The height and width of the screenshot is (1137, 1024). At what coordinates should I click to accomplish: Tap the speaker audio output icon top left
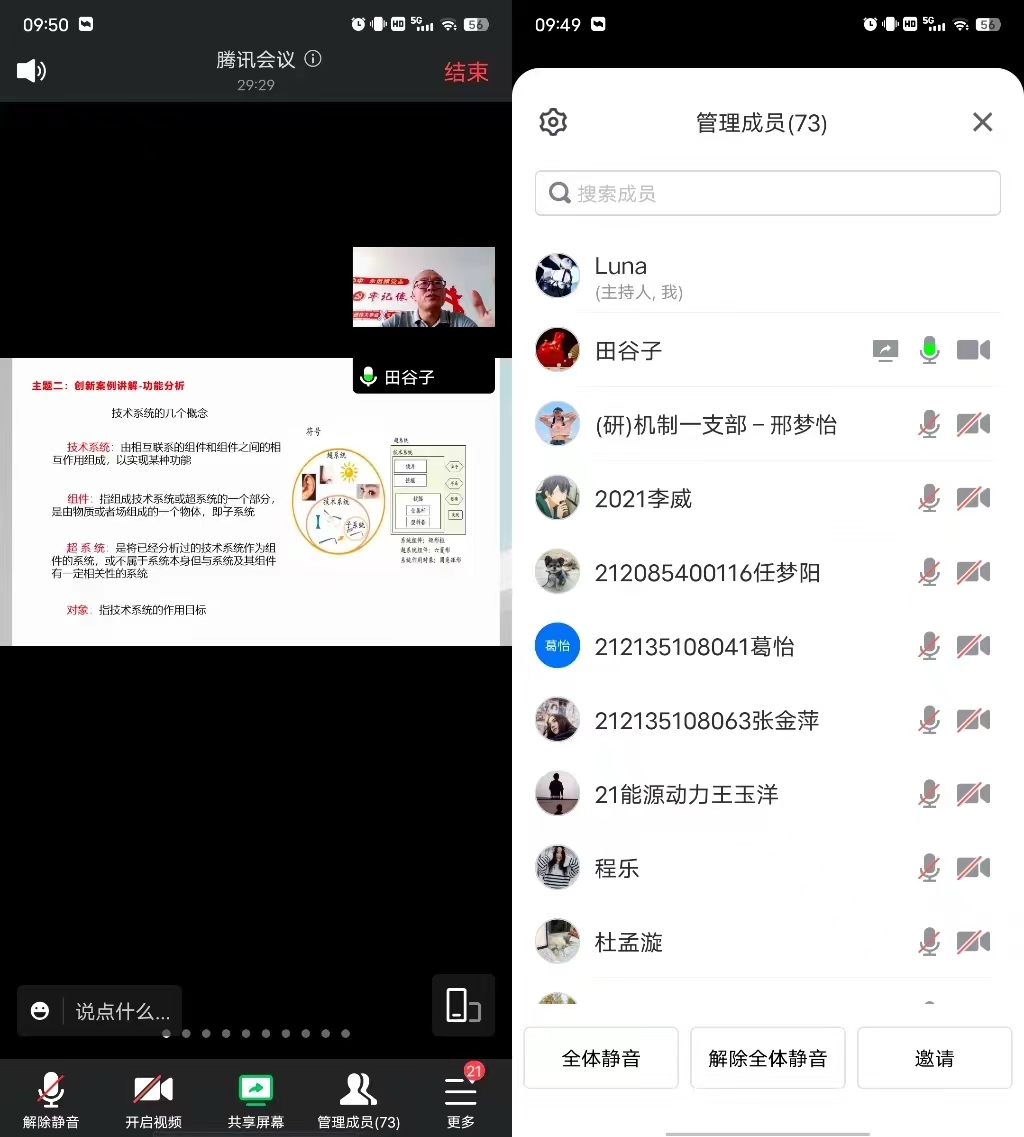tap(31, 70)
